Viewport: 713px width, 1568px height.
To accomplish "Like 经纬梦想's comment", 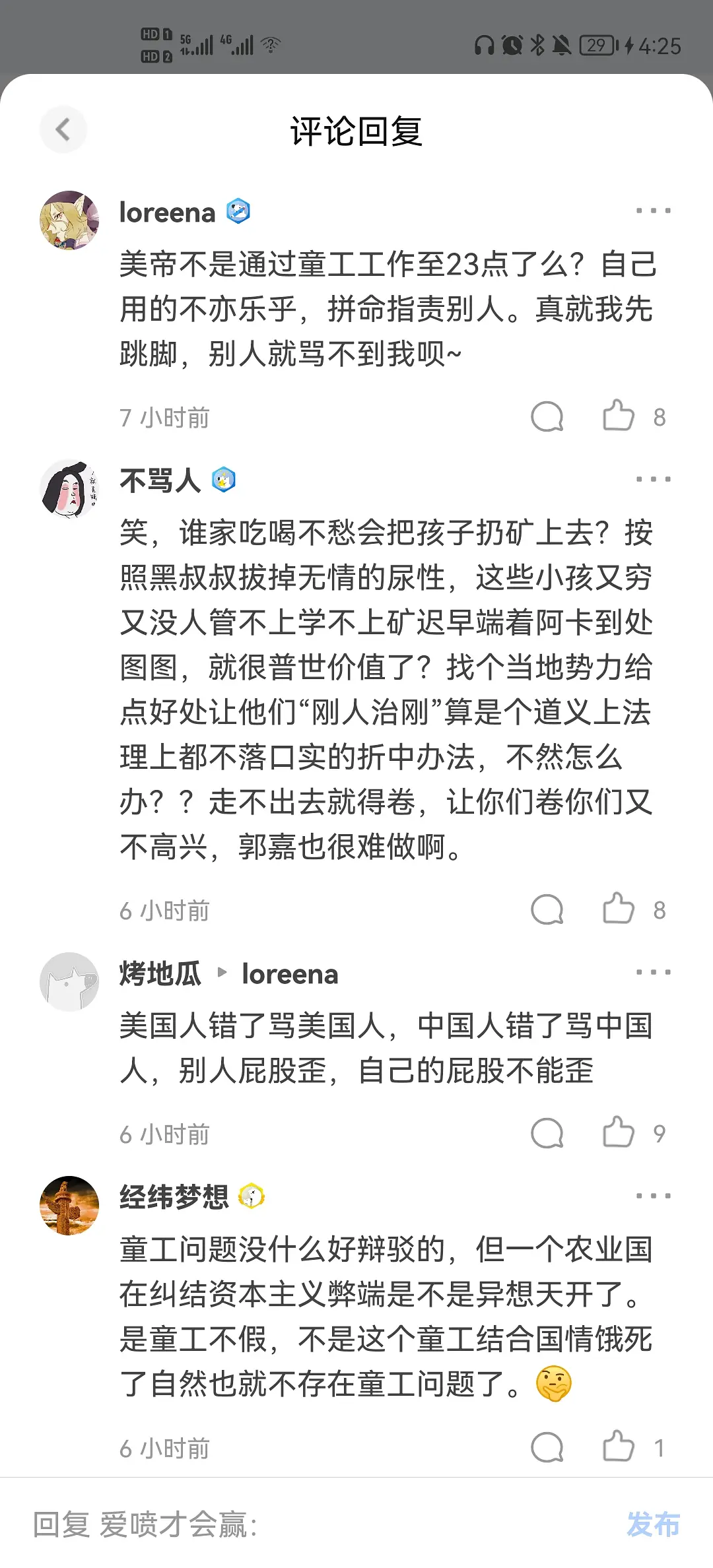I will 619,1447.
